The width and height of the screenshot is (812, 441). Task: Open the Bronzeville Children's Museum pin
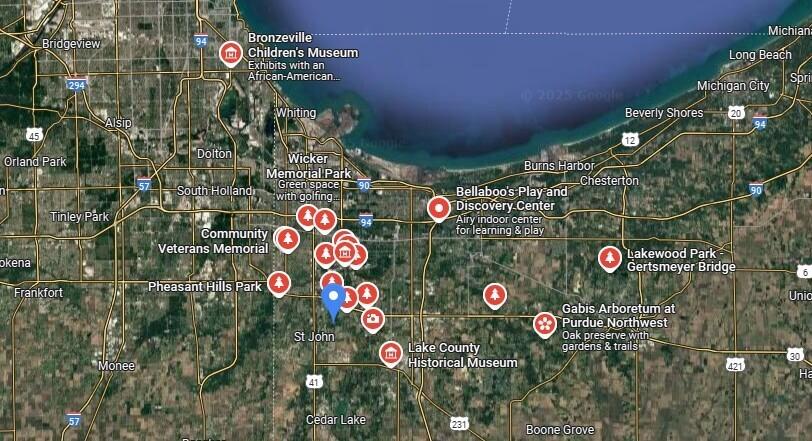(231, 52)
